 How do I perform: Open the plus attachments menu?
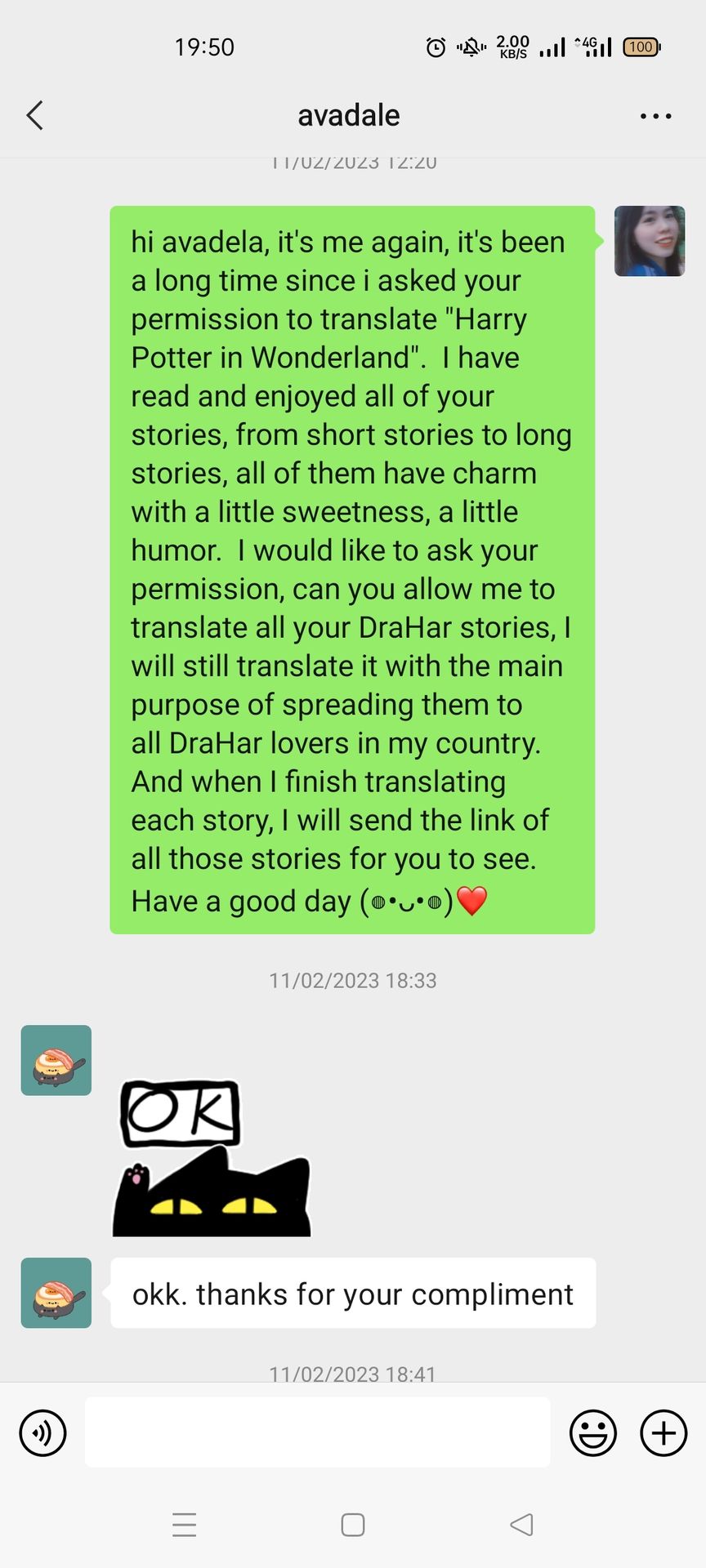[x=664, y=1432]
